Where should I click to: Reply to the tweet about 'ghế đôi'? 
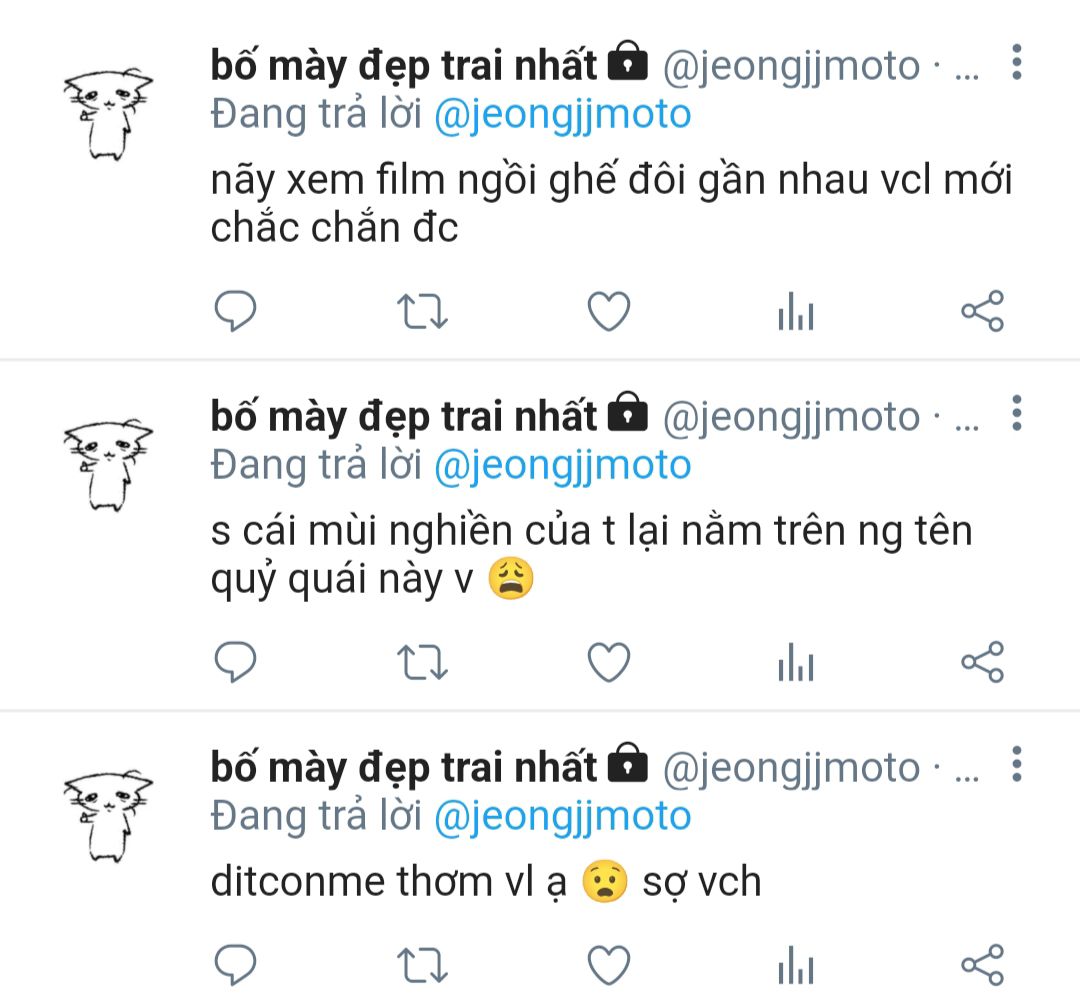[x=236, y=312]
